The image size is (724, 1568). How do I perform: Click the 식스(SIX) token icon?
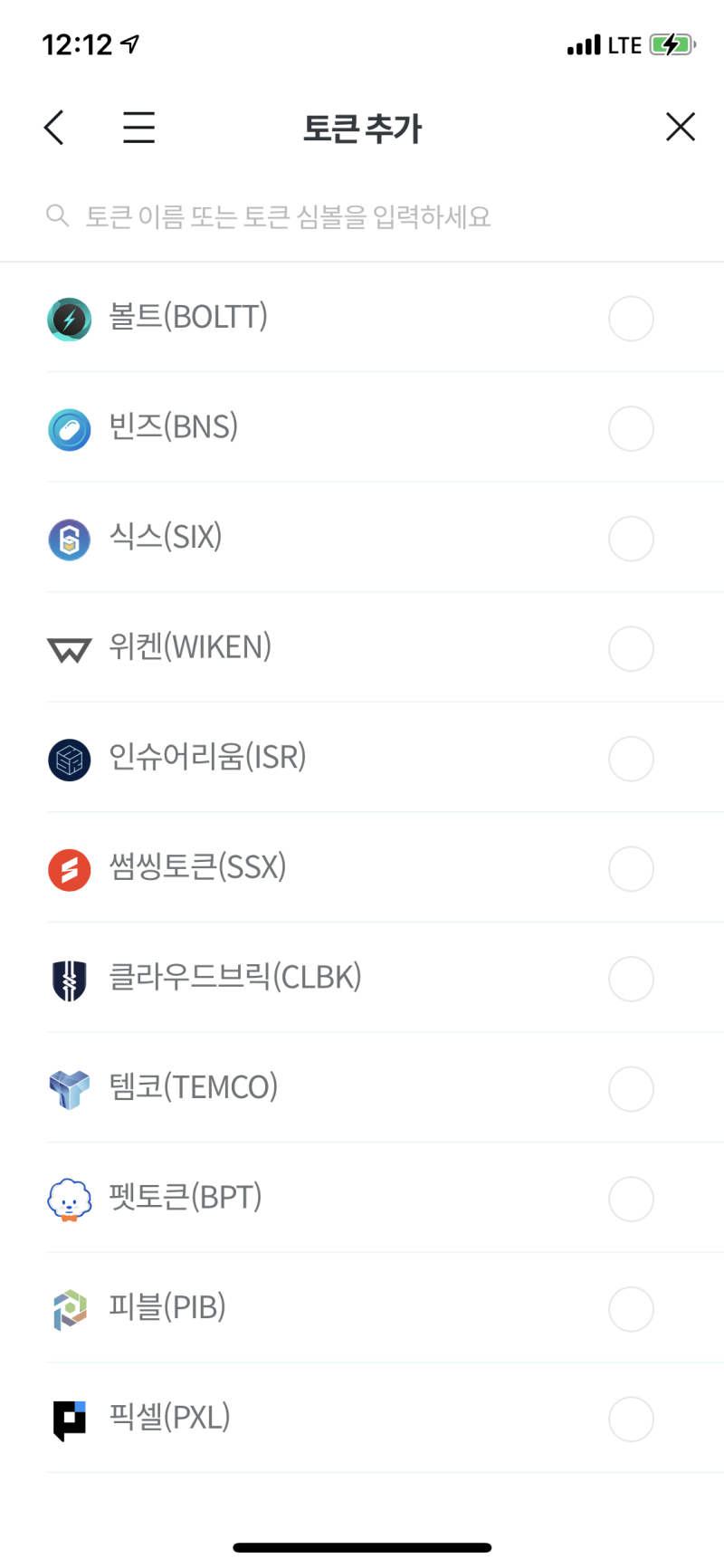(x=69, y=539)
